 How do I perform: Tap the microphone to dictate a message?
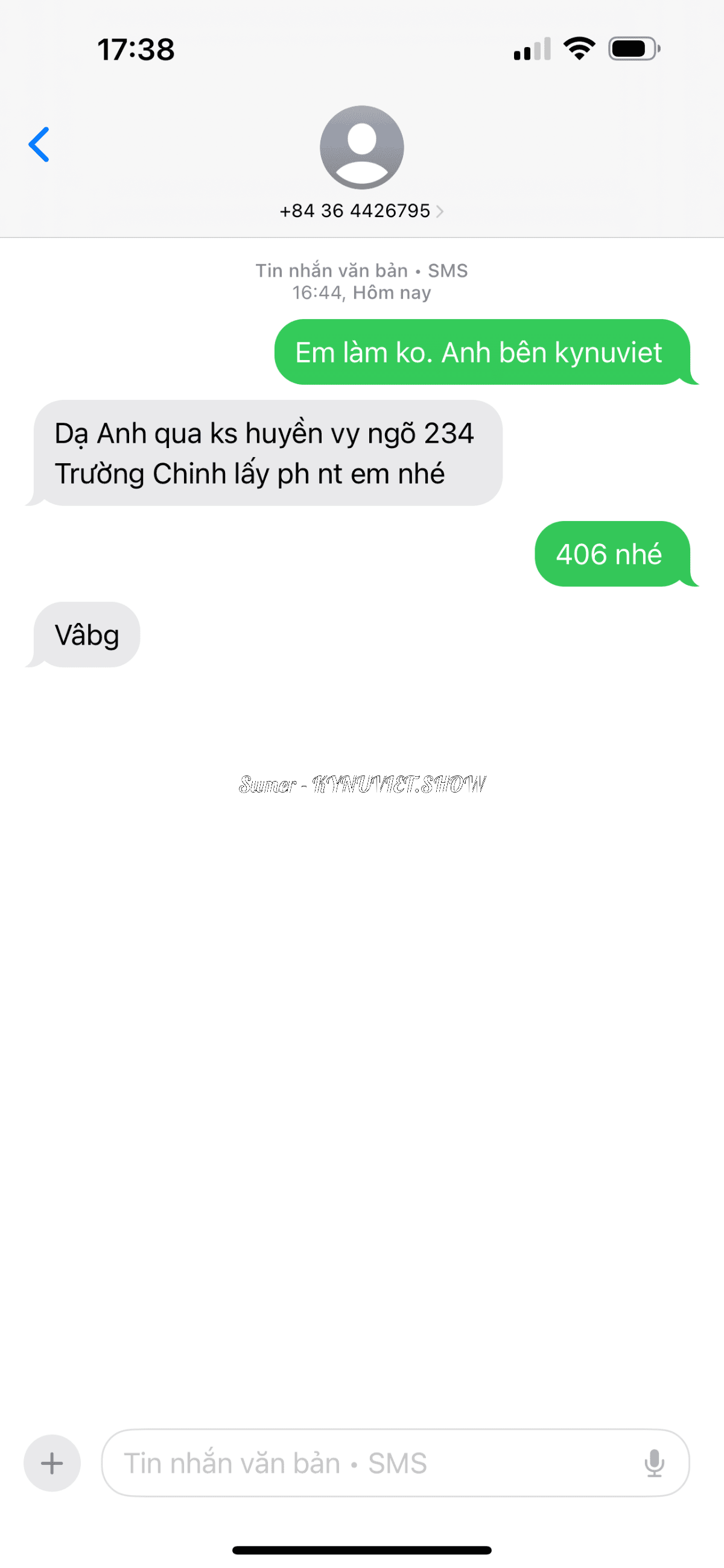point(654,1462)
